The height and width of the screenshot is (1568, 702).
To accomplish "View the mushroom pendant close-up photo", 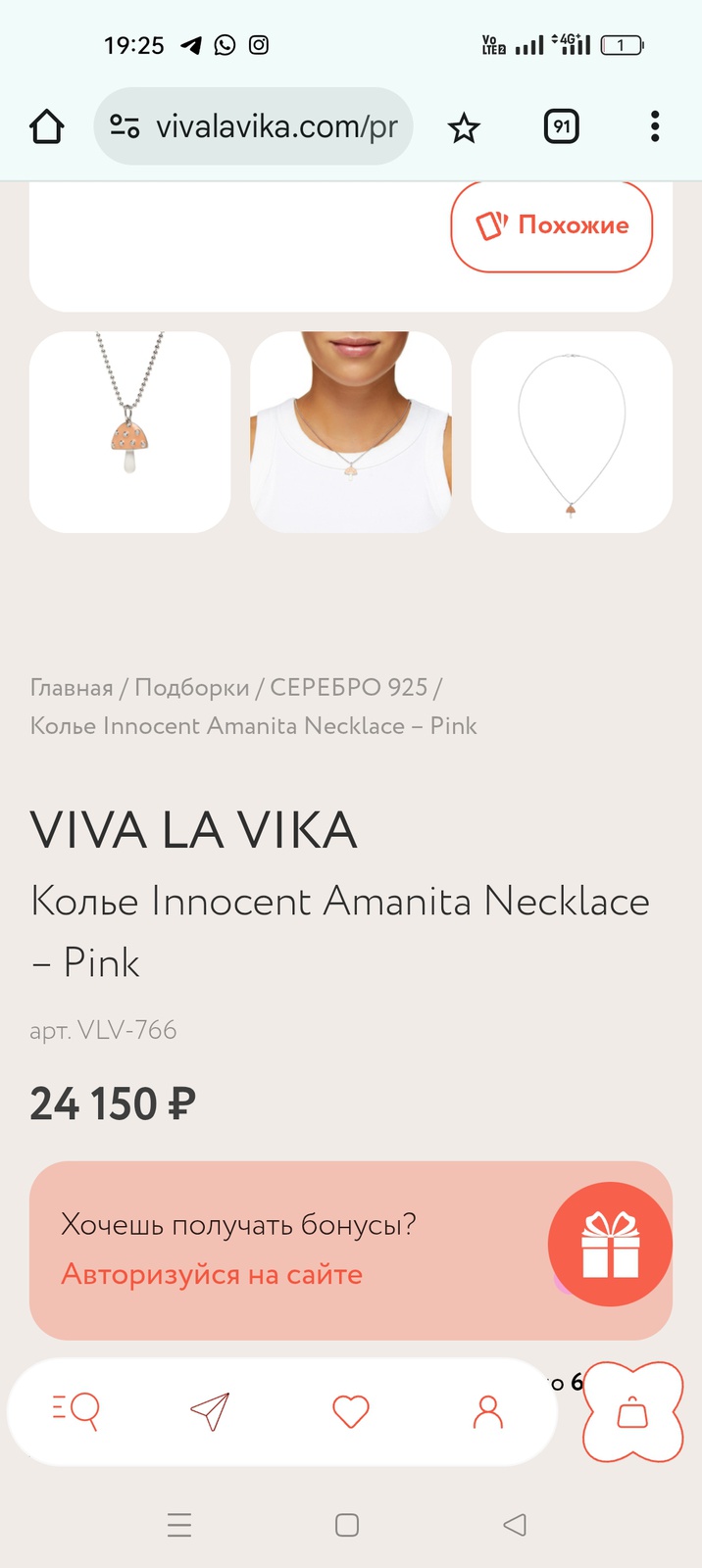I will click(x=130, y=432).
